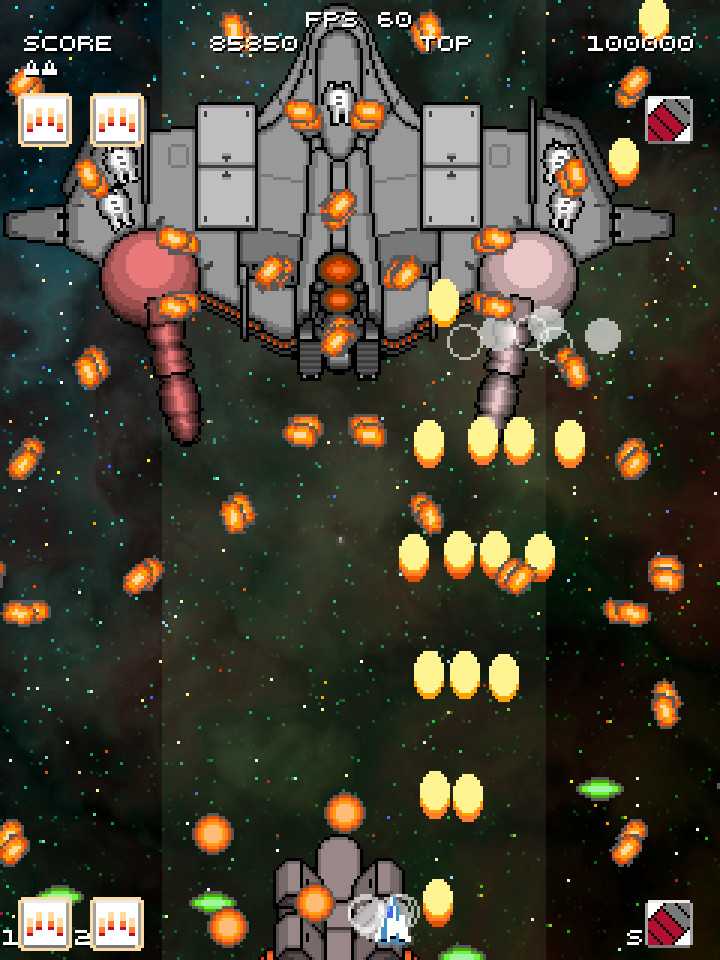This screenshot has height=960, width=720.
Task: Click the top score 100000
Action: 639,42
